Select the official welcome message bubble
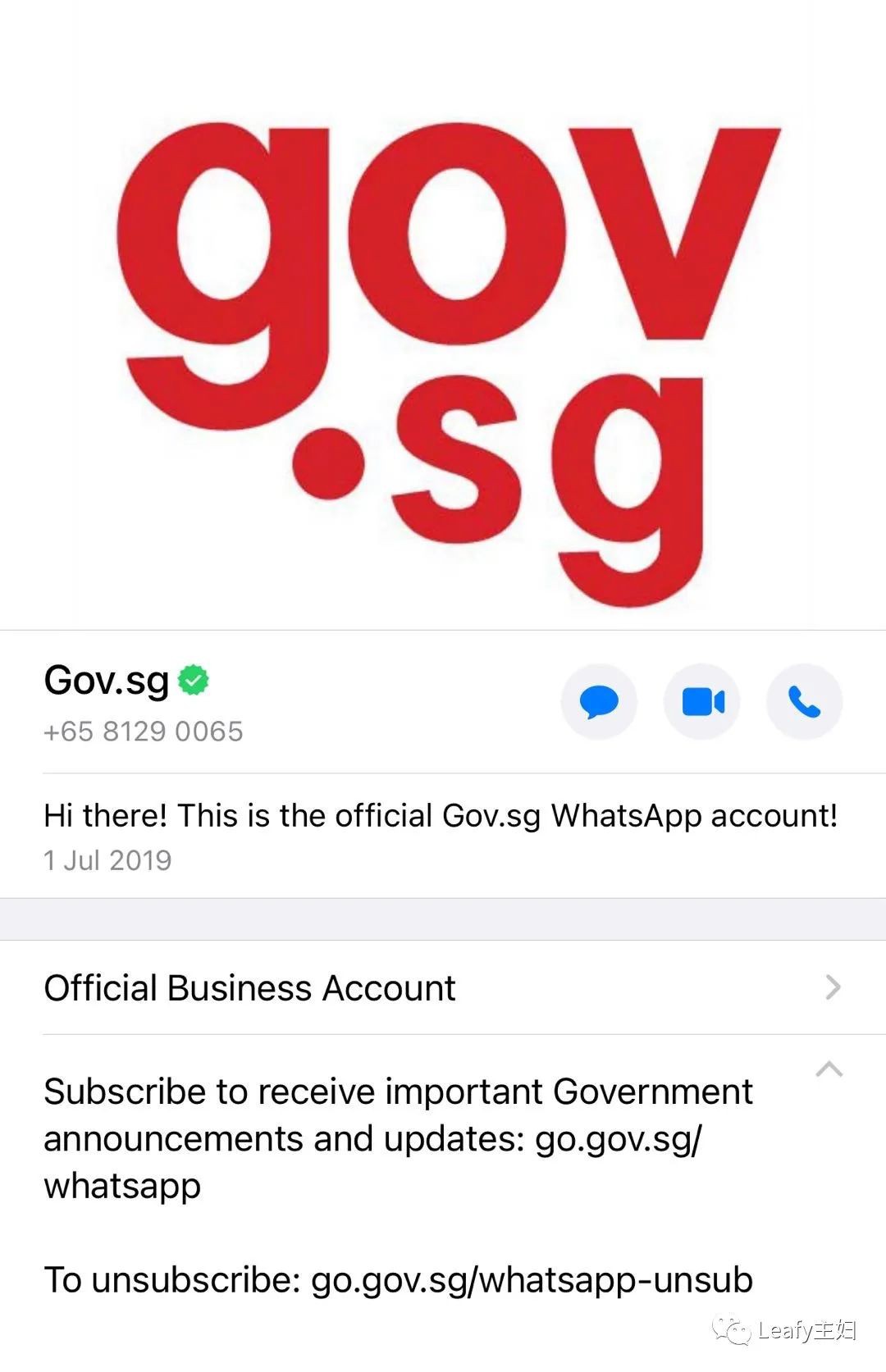This screenshot has width=886, height=1372. [441, 814]
